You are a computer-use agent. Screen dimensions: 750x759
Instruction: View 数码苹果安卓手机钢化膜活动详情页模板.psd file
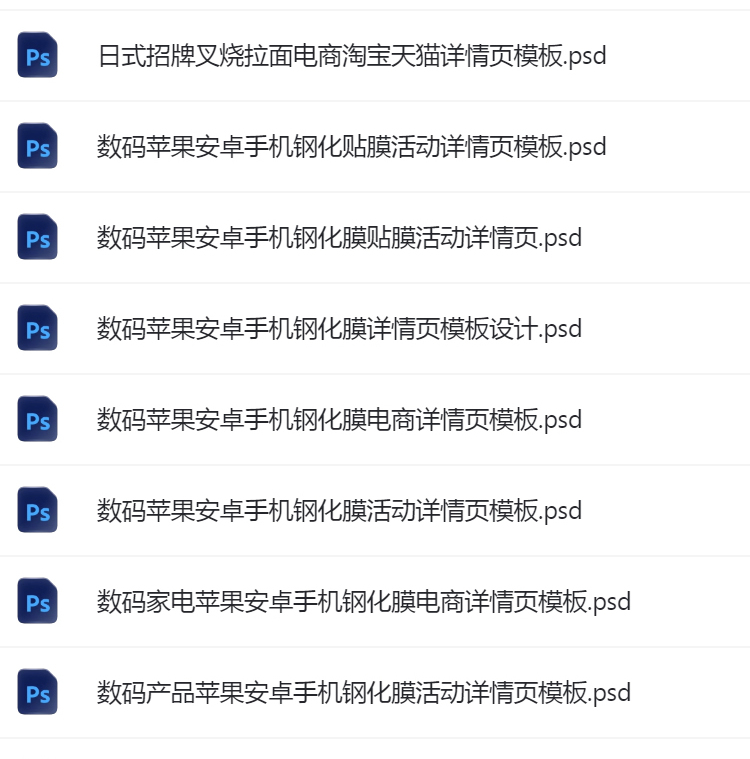pyautogui.click(x=339, y=511)
